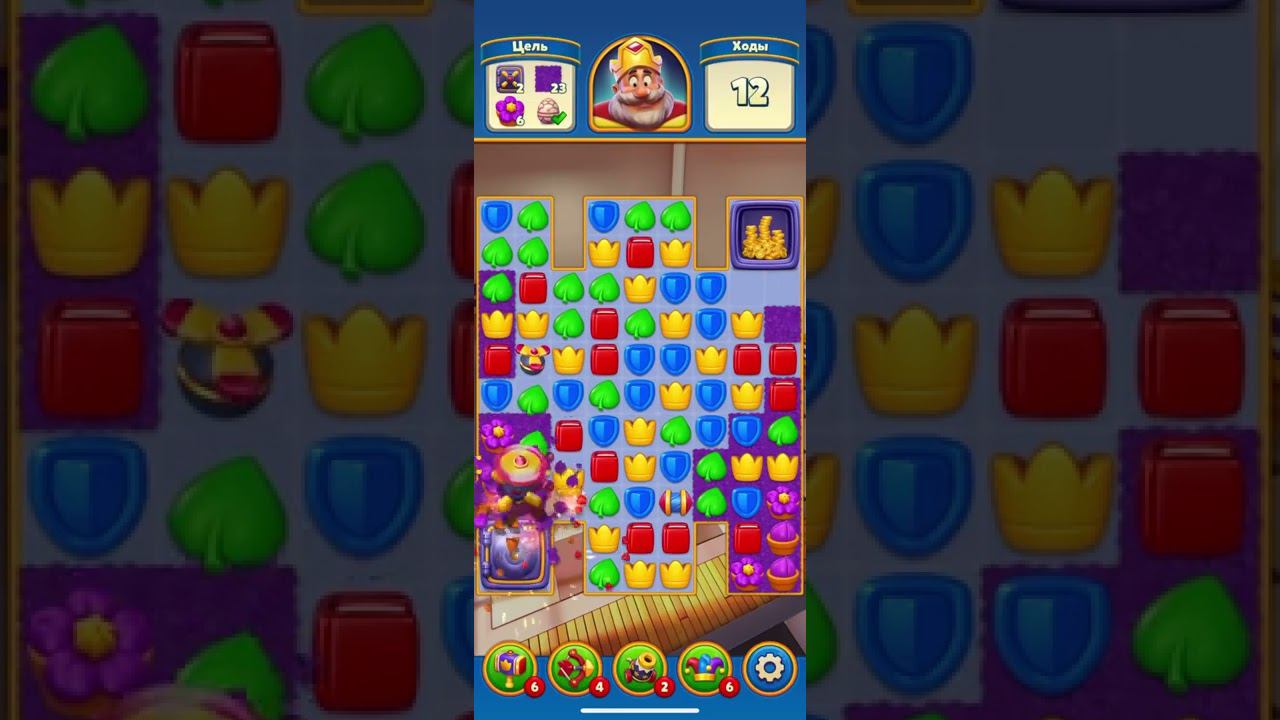Activate the propeller power-up on the board
This screenshot has height=720, width=1280.
(533, 359)
